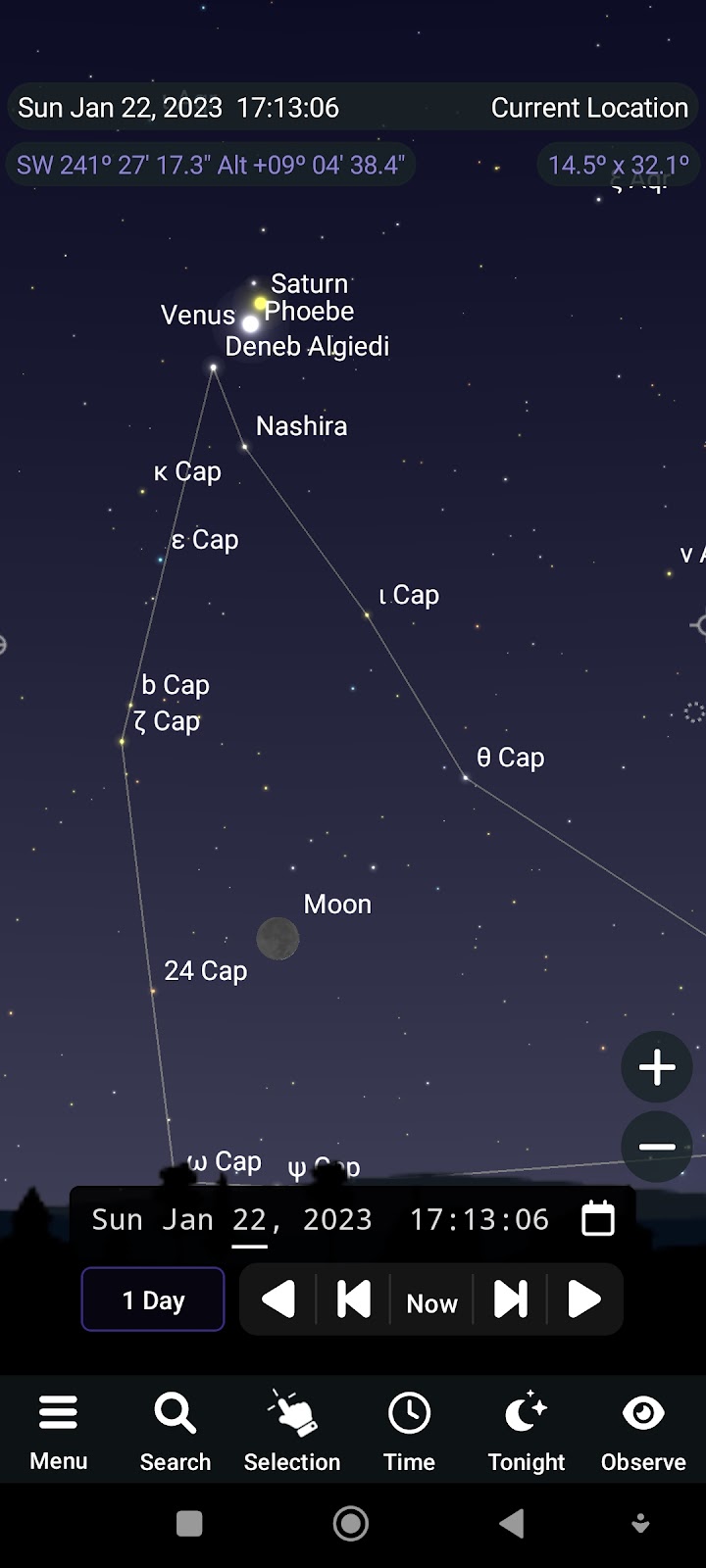Open the Observe section
The image size is (706, 1568).
[643, 1432]
